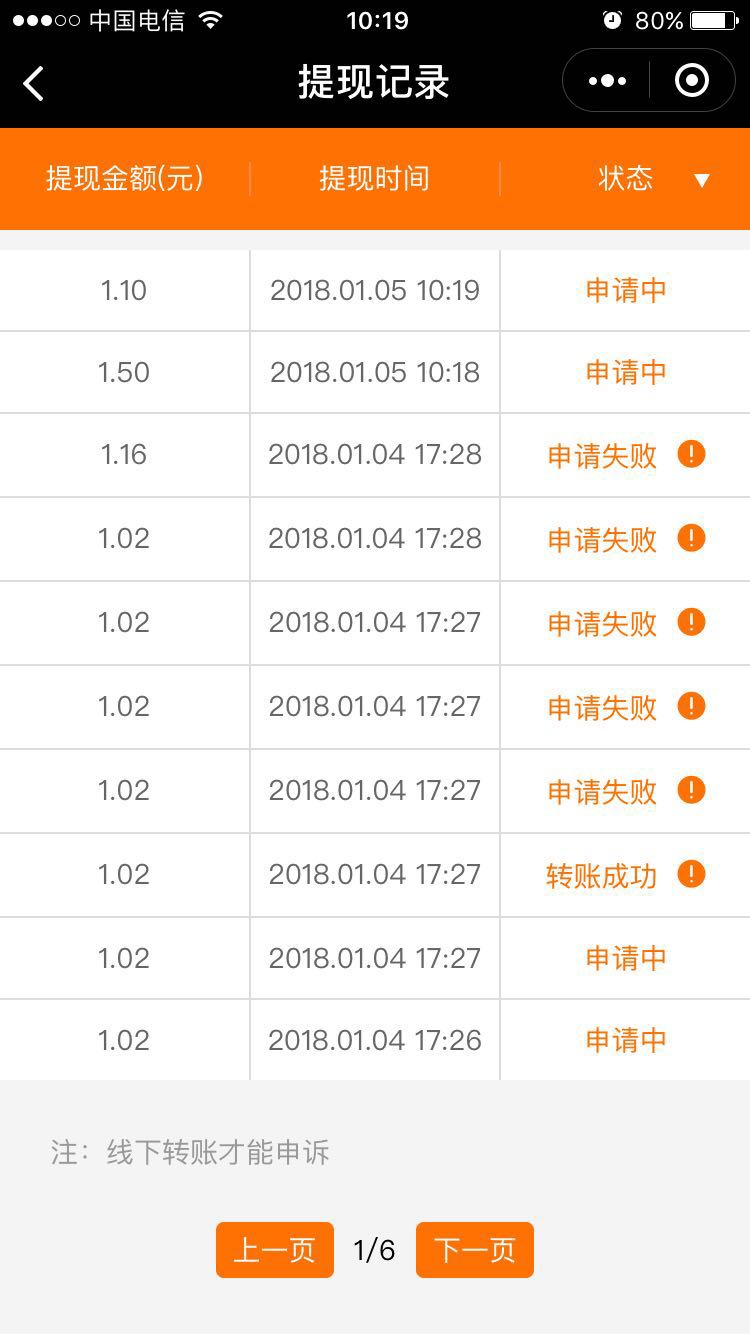
Task: Tap the alert icon beside 转账成功
Action: click(x=691, y=874)
